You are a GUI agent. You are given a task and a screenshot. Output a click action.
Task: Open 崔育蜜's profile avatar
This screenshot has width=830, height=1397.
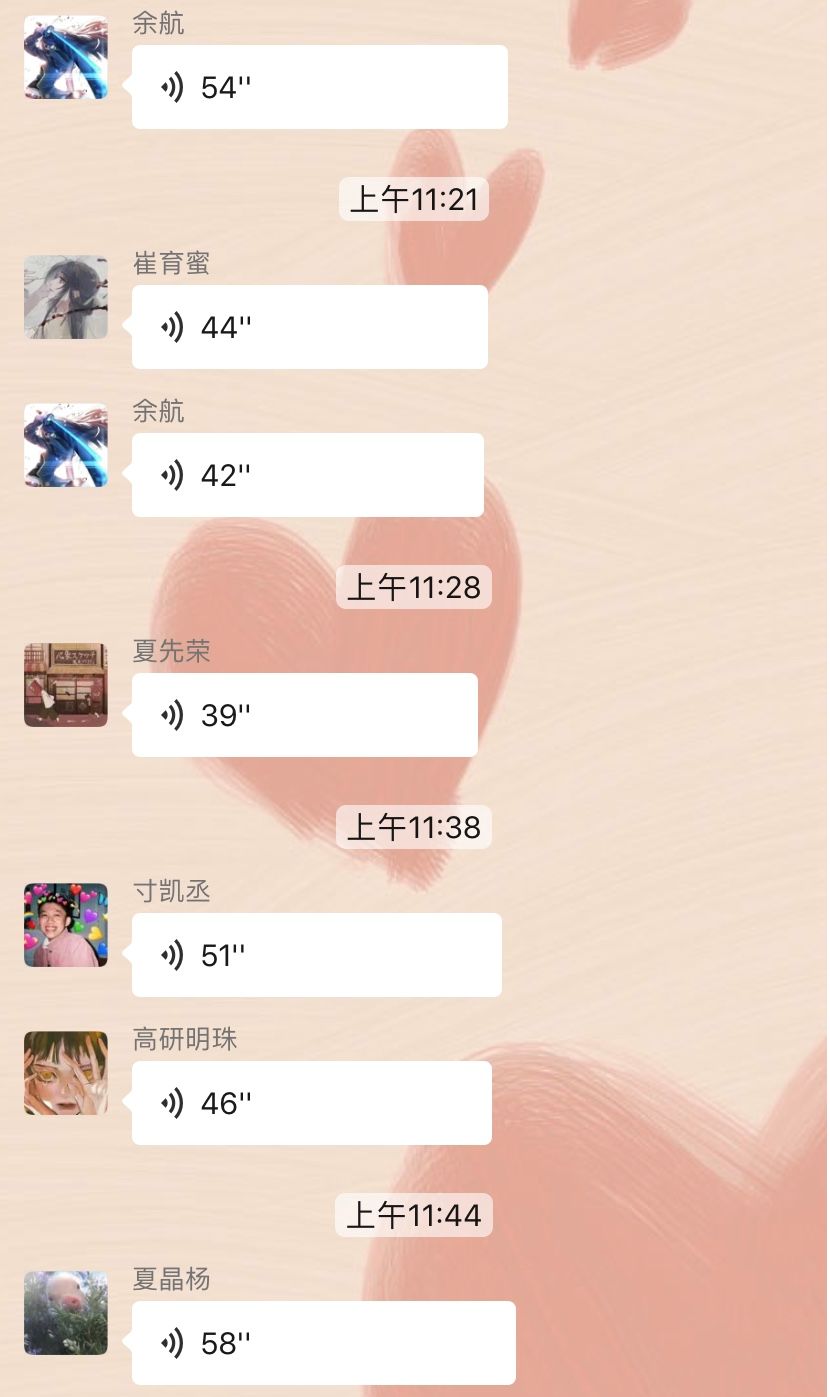(x=66, y=297)
